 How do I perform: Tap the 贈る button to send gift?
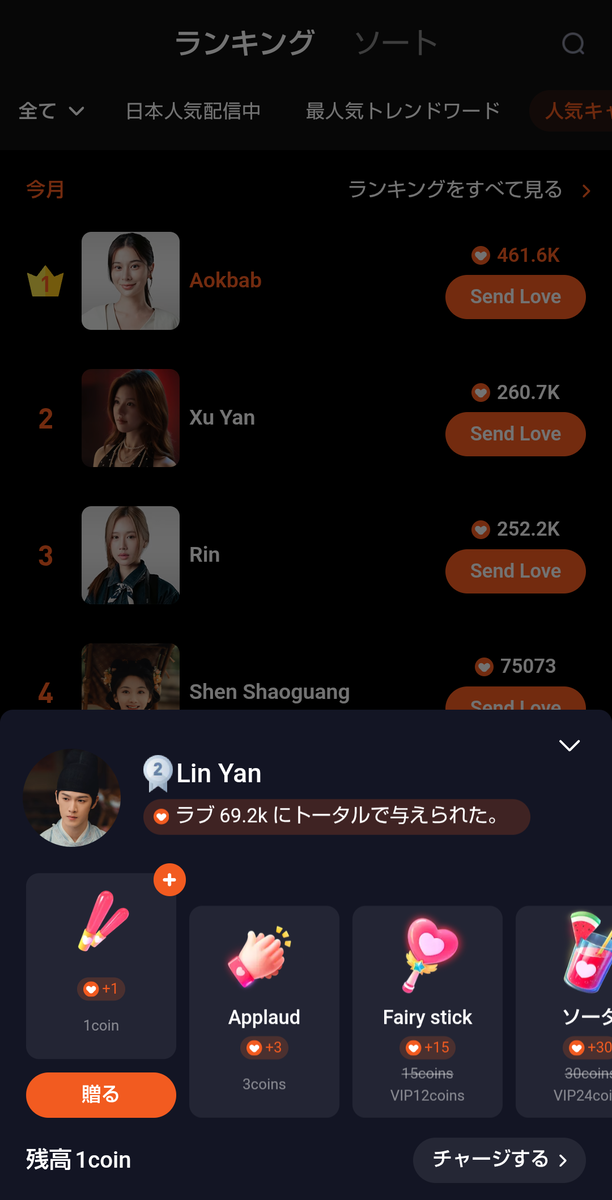coord(100,1095)
